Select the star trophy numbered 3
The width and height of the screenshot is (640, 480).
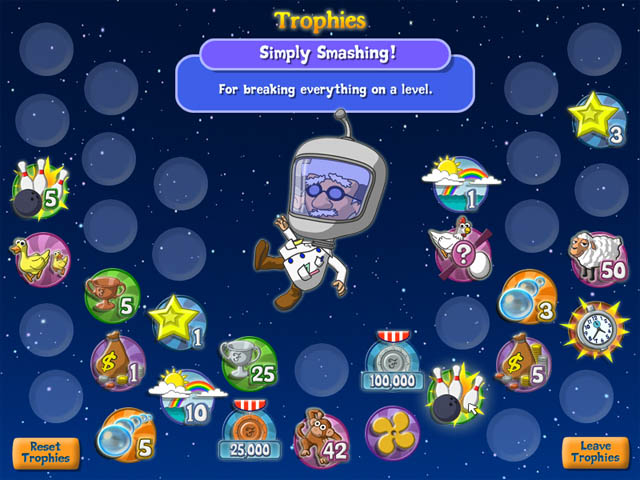pos(597,118)
